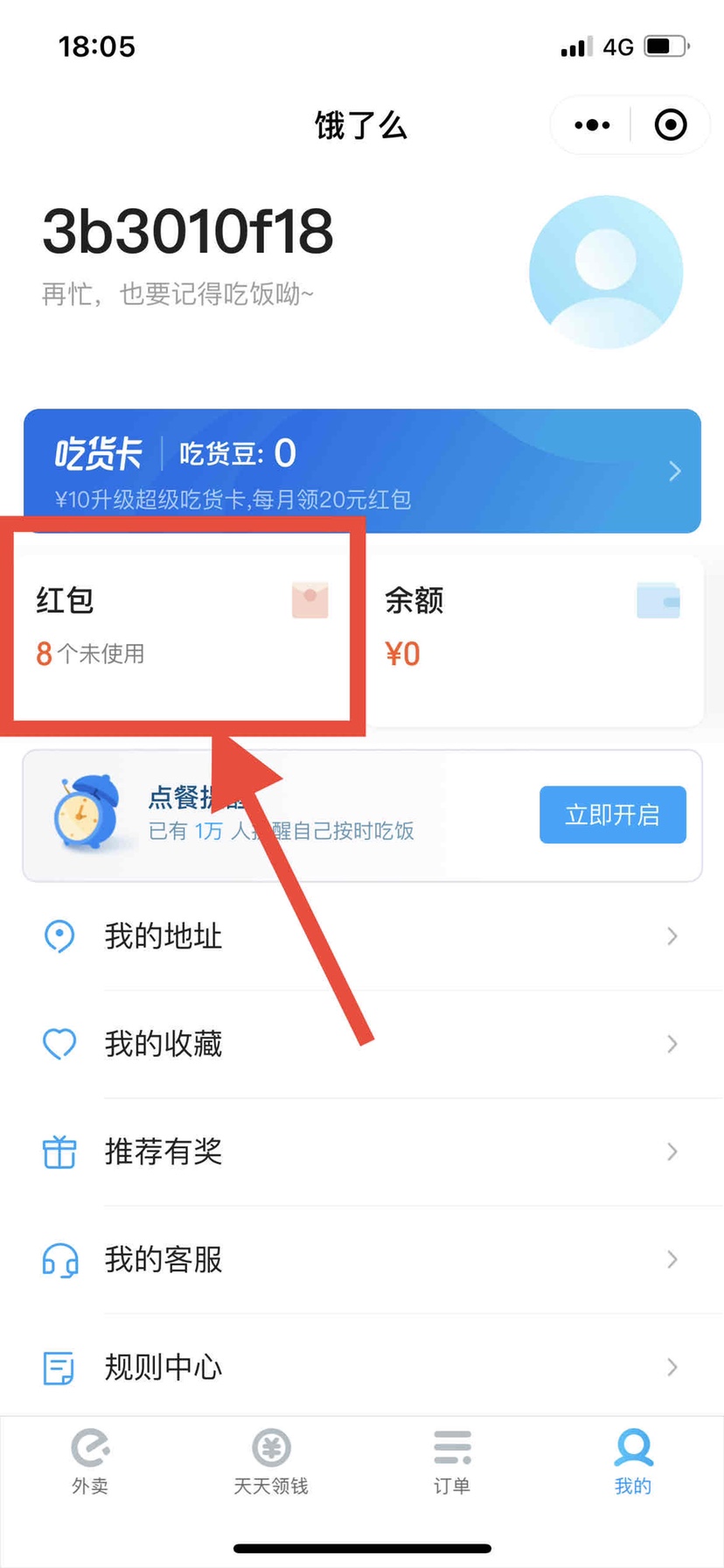Open 红包 with 8 unused
The image size is (724, 1568).
coord(181,626)
